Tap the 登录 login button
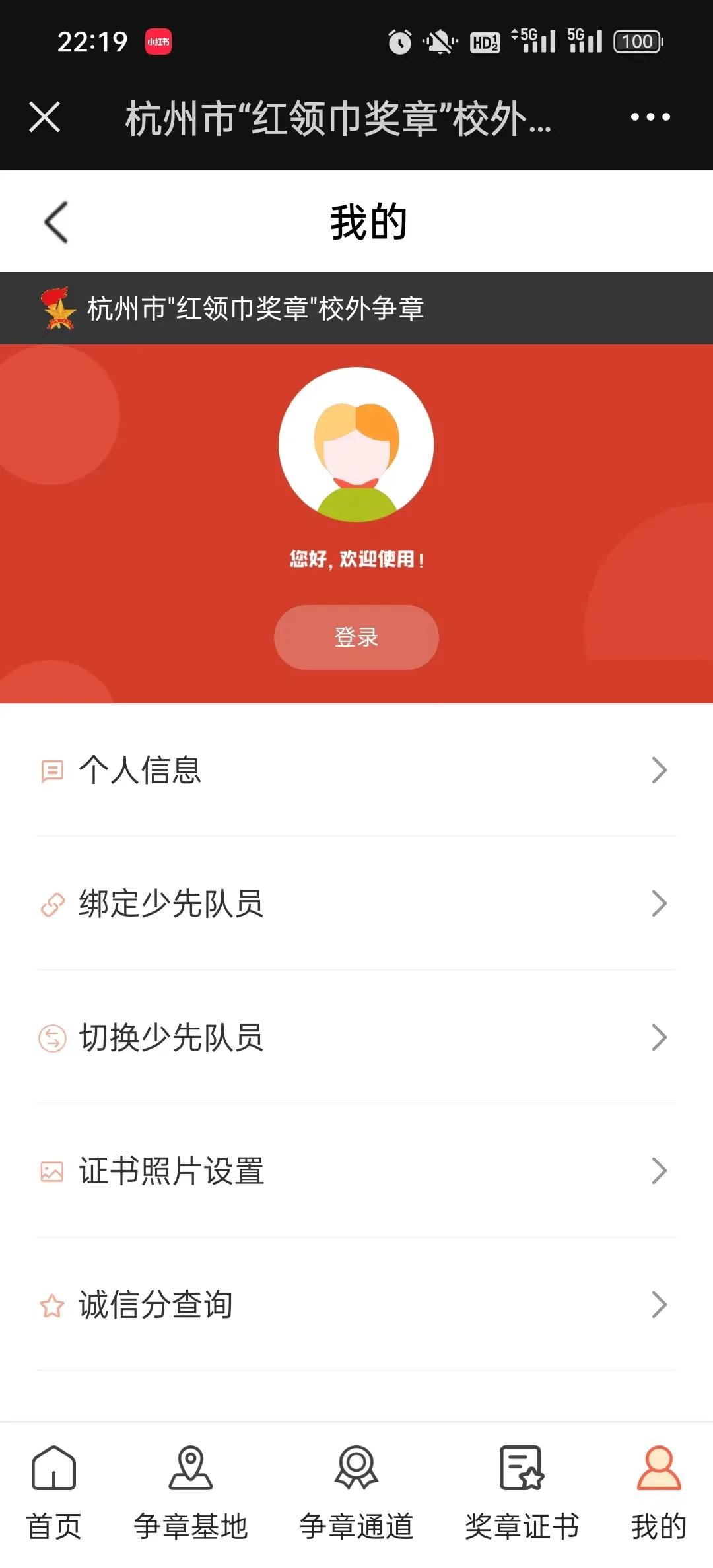713x1568 pixels. pyautogui.click(x=356, y=637)
